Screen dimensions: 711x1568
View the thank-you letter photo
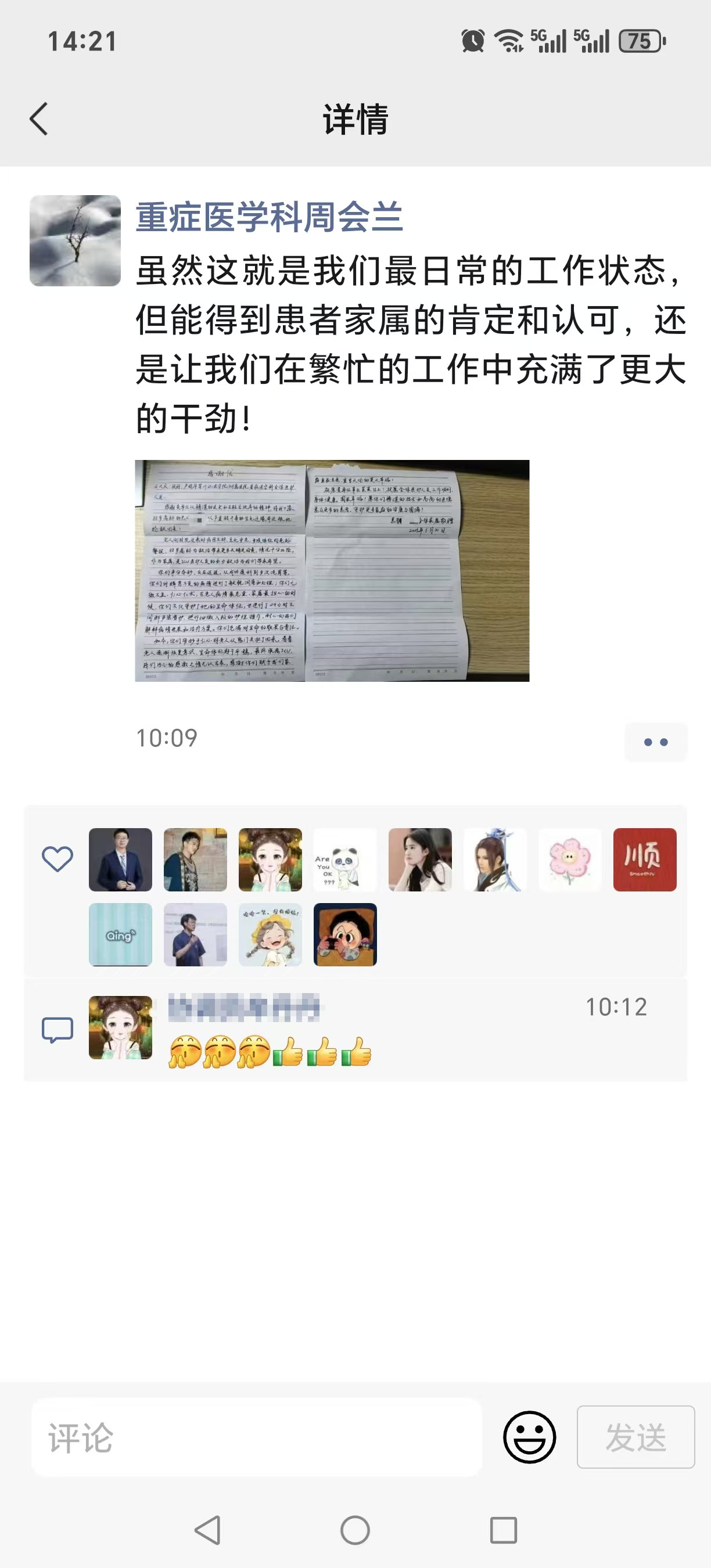[332, 570]
